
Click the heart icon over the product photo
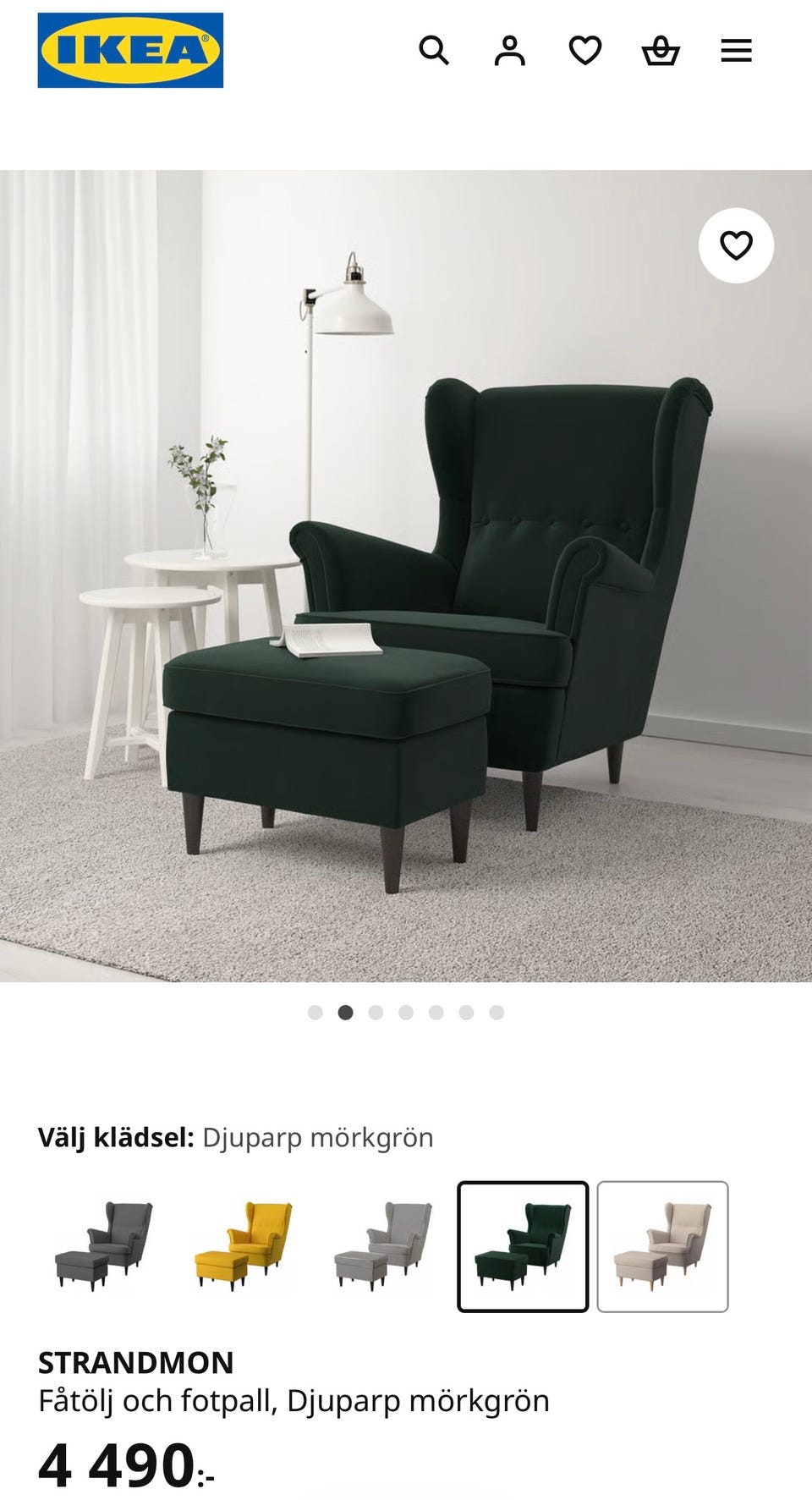[x=737, y=245]
